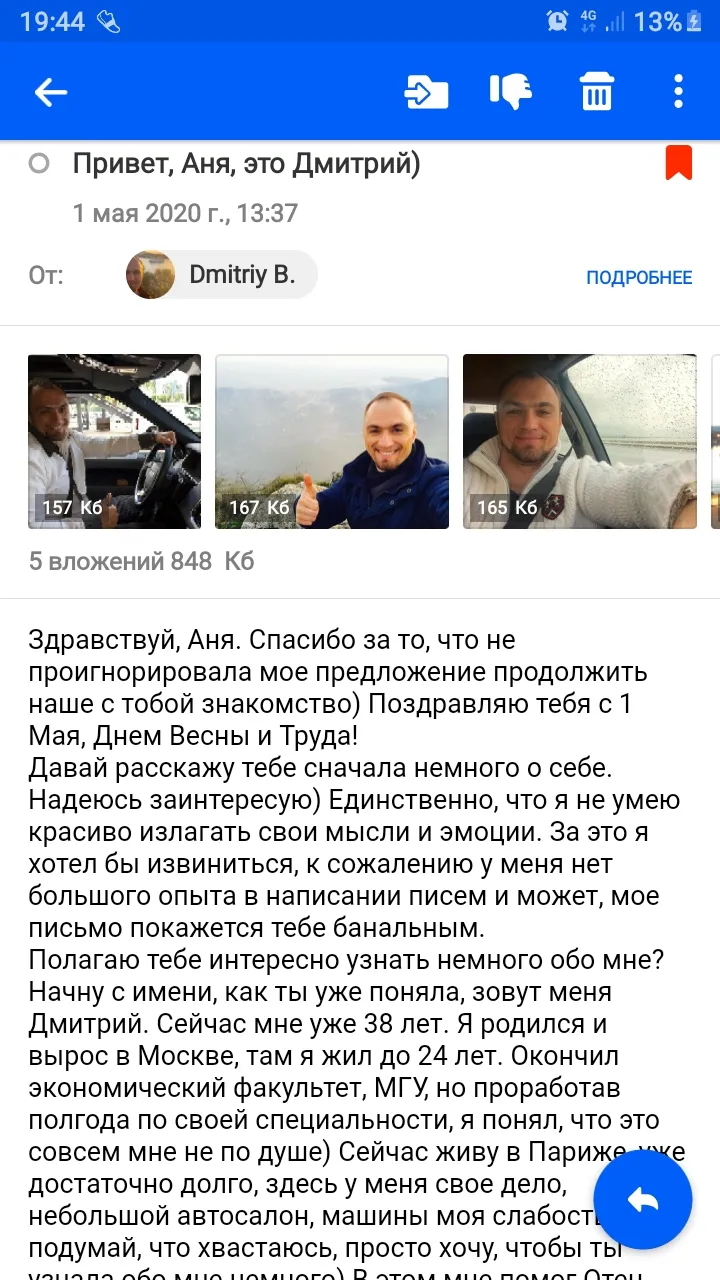The image size is (720, 1280).
Task: Remove the red bookmark flag
Action: click(679, 163)
